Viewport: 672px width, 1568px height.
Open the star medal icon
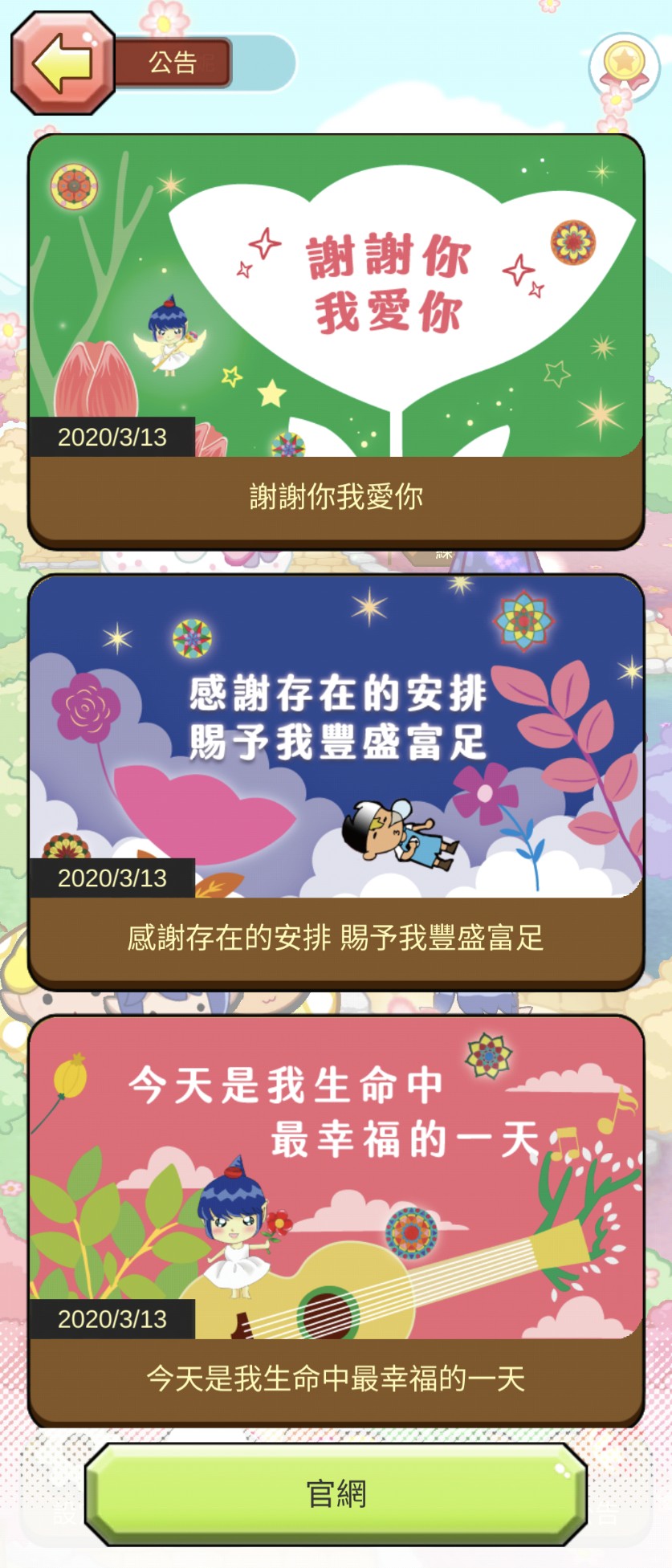click(624, 64)
